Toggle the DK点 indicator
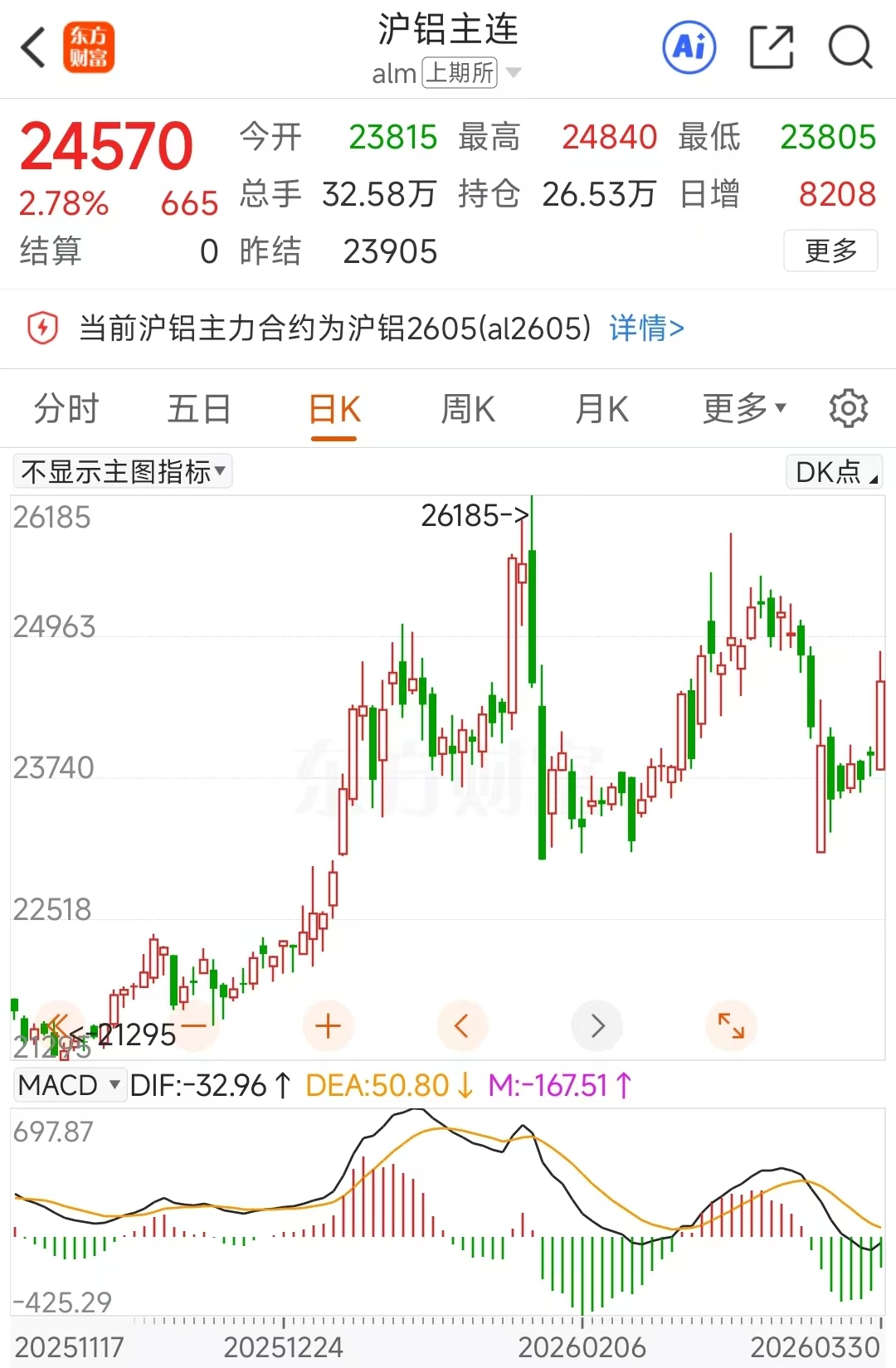The height and width of the screenshot is (1368, 896). coord(832,470)
